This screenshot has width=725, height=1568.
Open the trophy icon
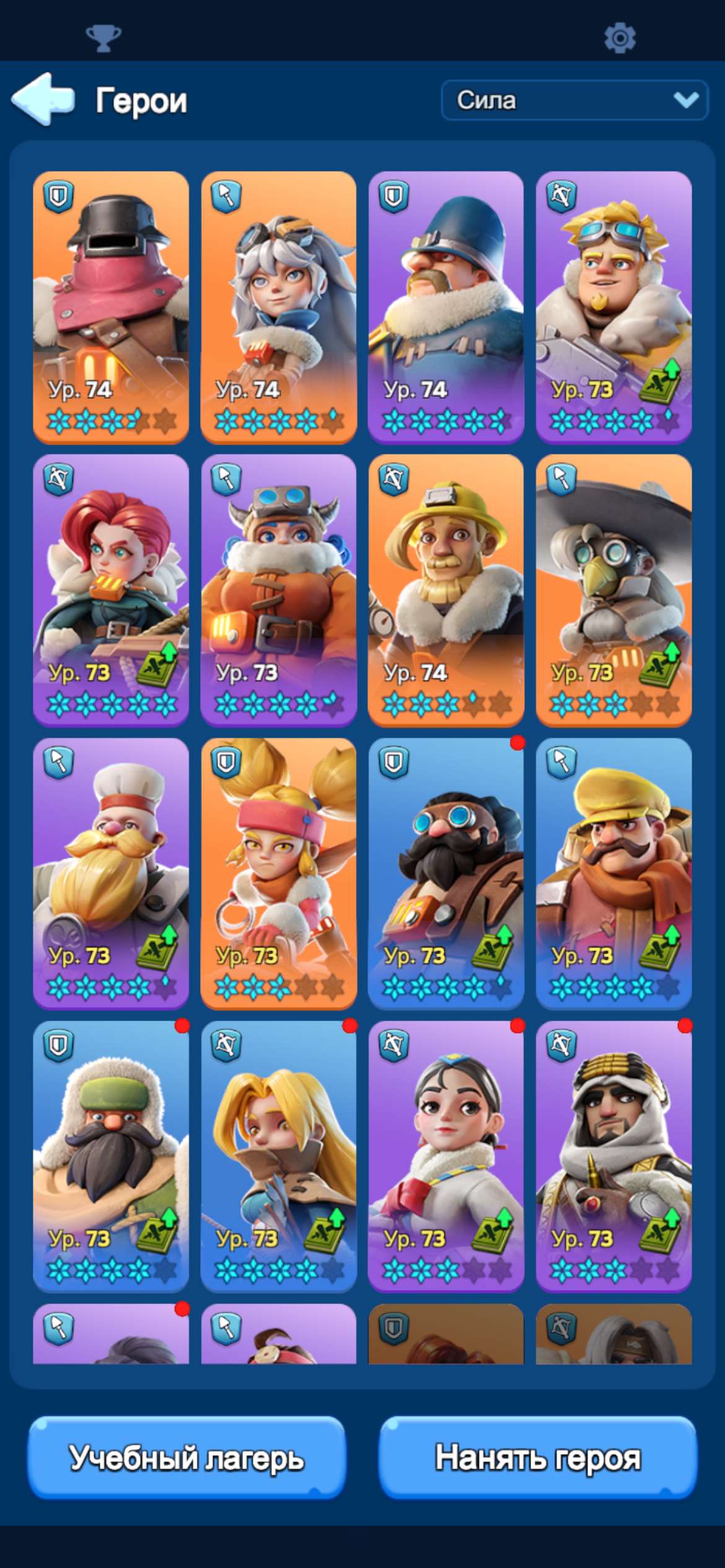click(x=103, y=38)
